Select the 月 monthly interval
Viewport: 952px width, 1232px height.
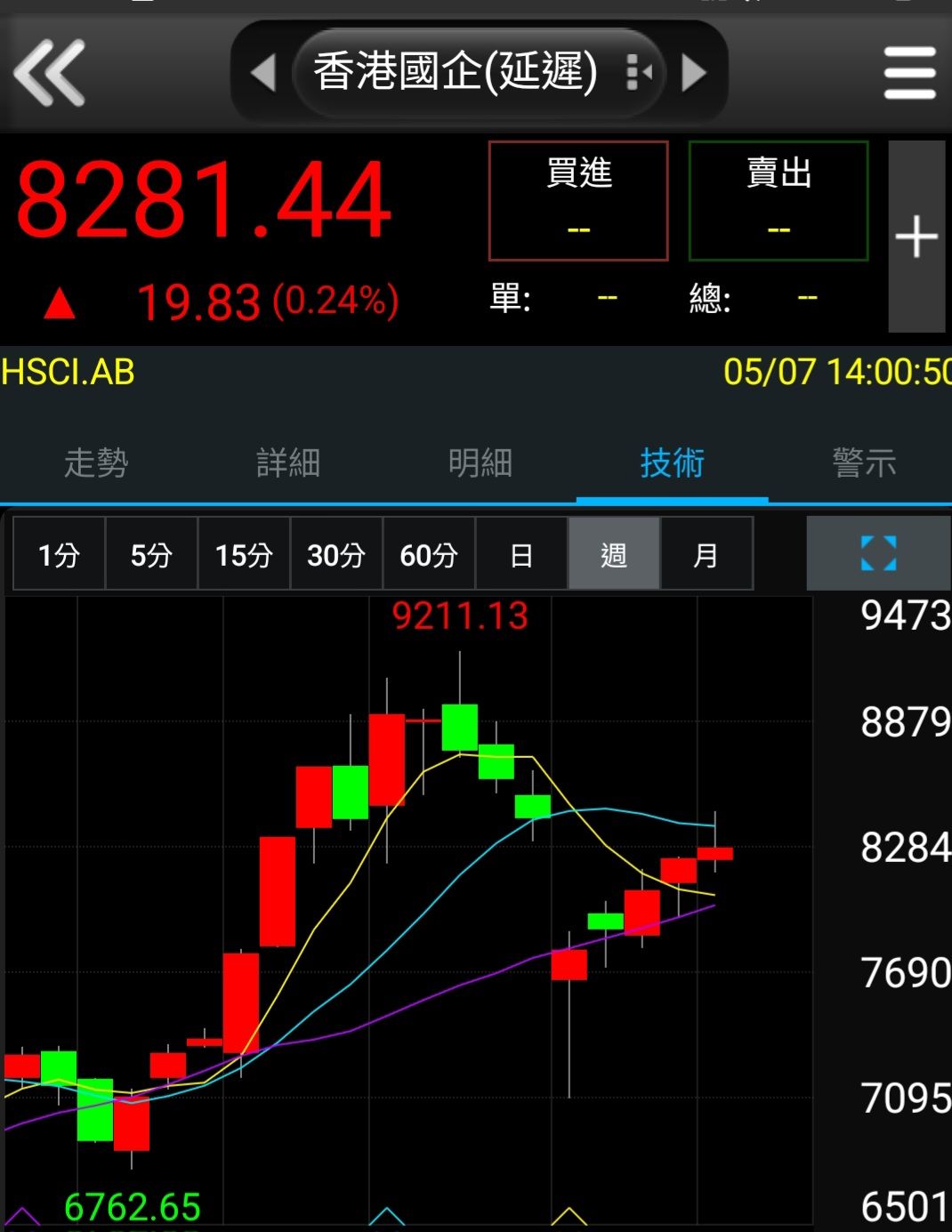706,553
